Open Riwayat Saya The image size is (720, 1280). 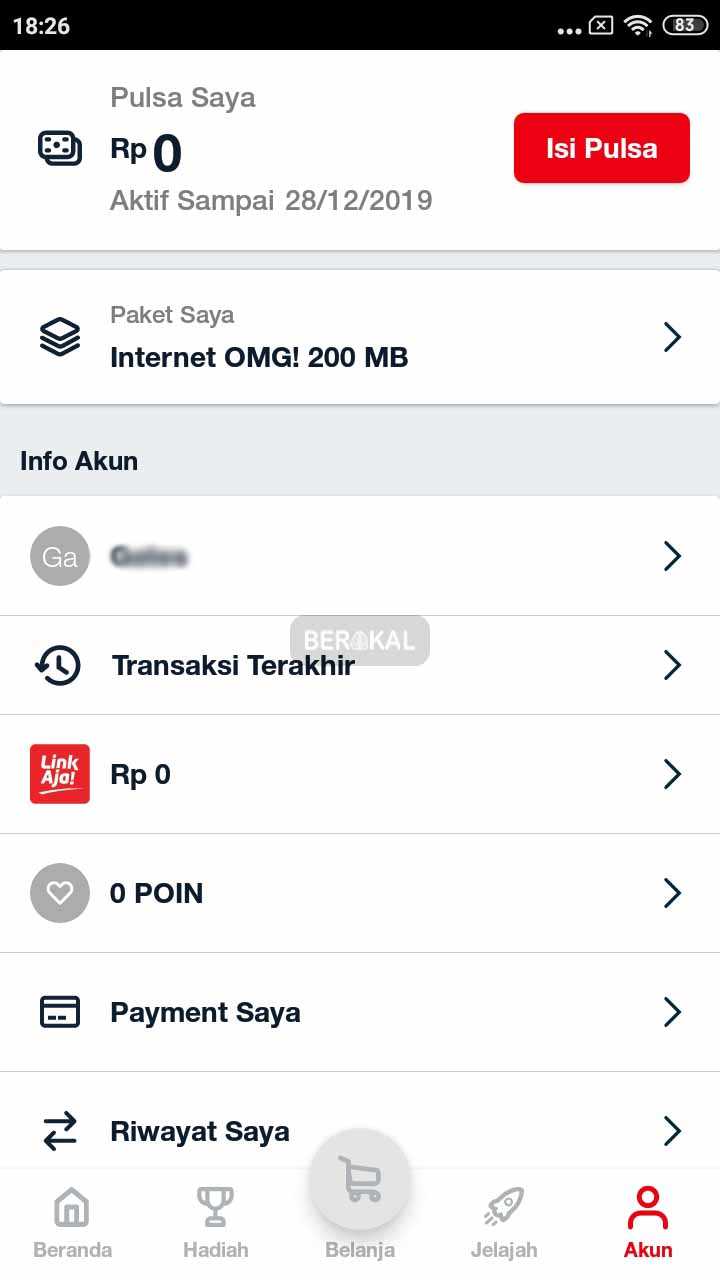pyautogui.click(x=360, y=1131)
